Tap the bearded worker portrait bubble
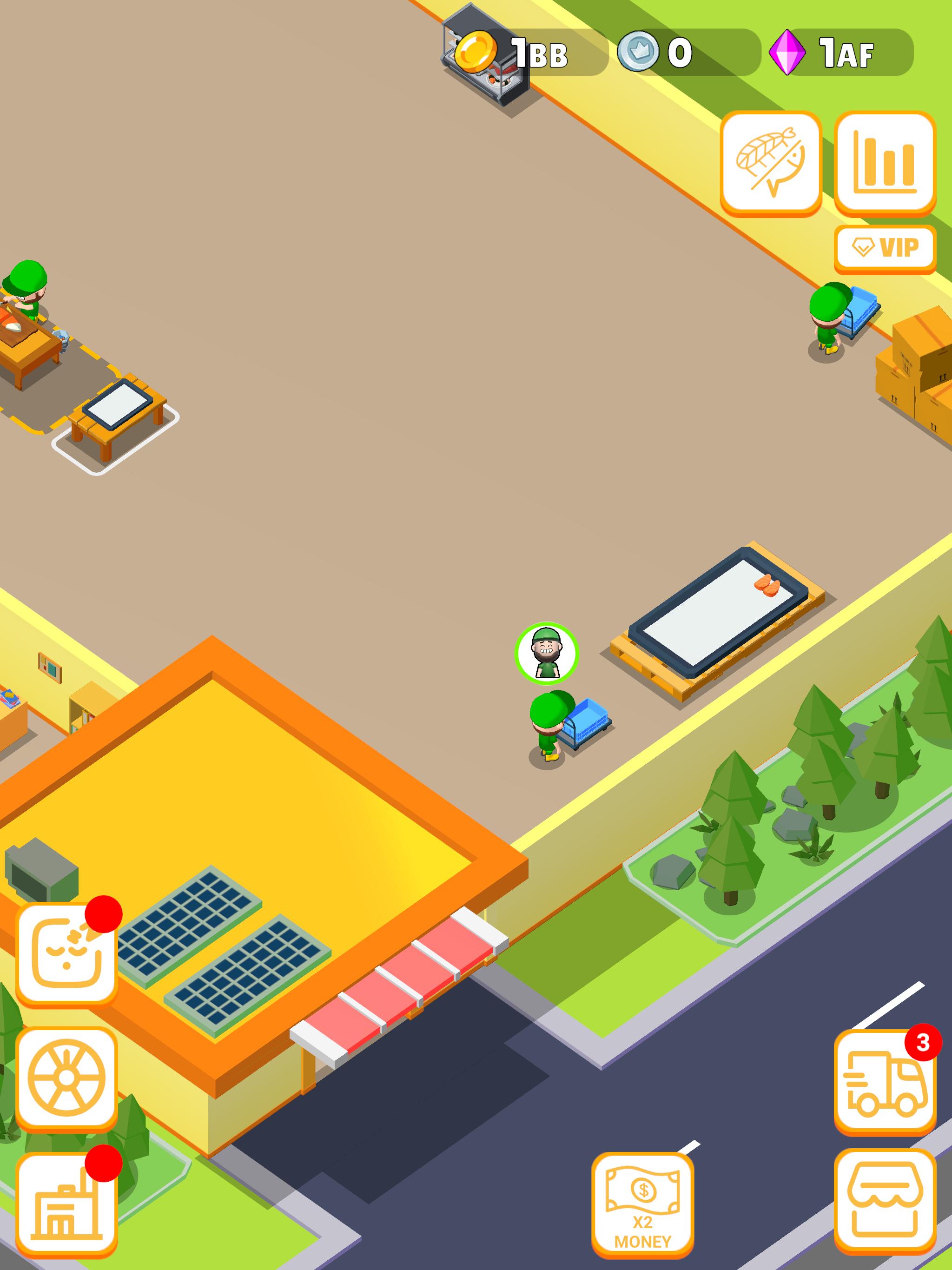Viewport: 952px width, 1270px height. (546, 654)
